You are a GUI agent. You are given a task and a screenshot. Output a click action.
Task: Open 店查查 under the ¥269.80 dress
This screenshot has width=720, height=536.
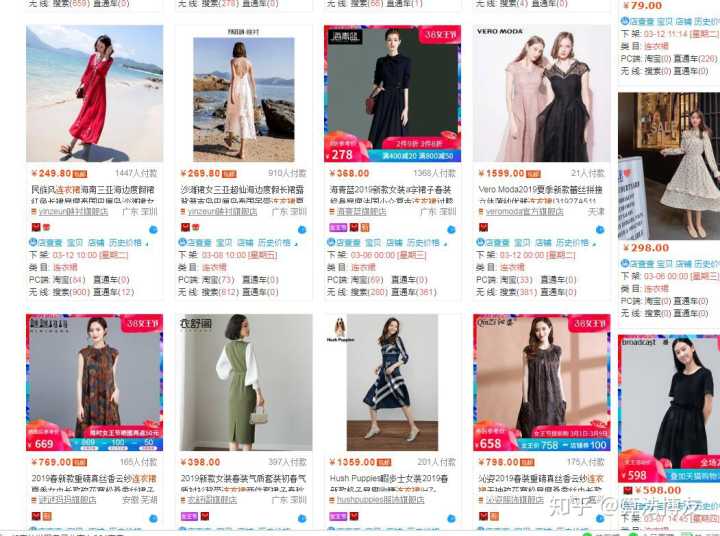click(203, 242)
